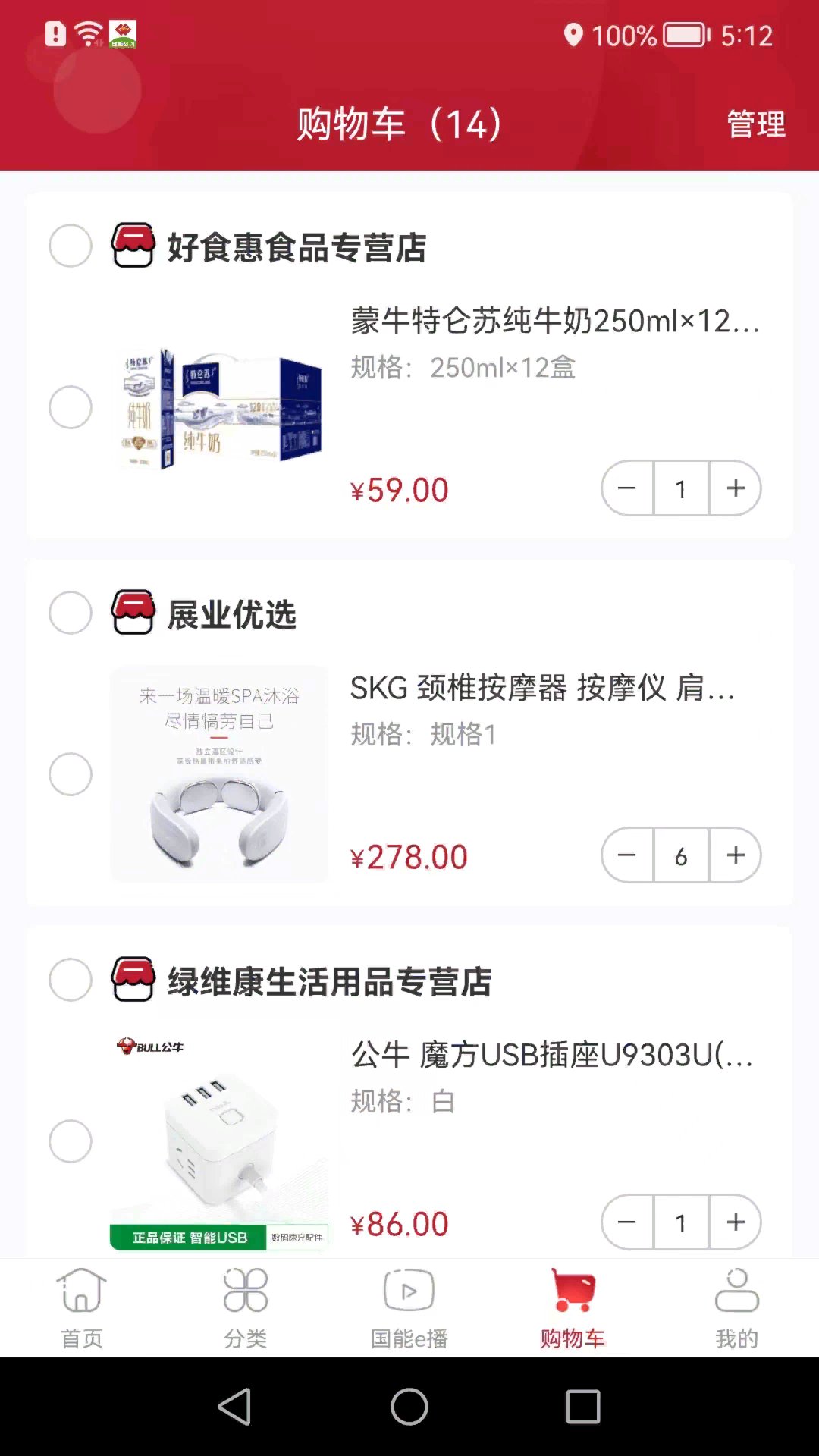The image size is (819, 1456).
Task: Increase the 蒙牛特仑苏 milk quantity
Action: (x=734, y=489)
